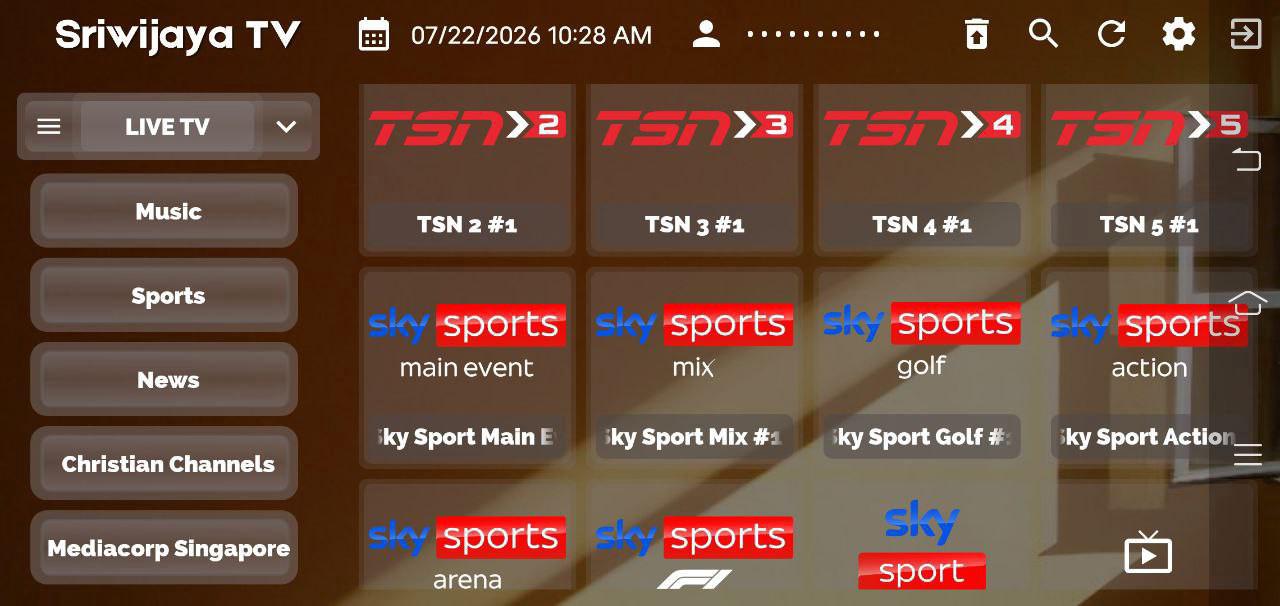Open the TSN 4 #1 channel
The width and height of the screenshot is (1280, 606).
pyautogui.click(x=921, y=168)
